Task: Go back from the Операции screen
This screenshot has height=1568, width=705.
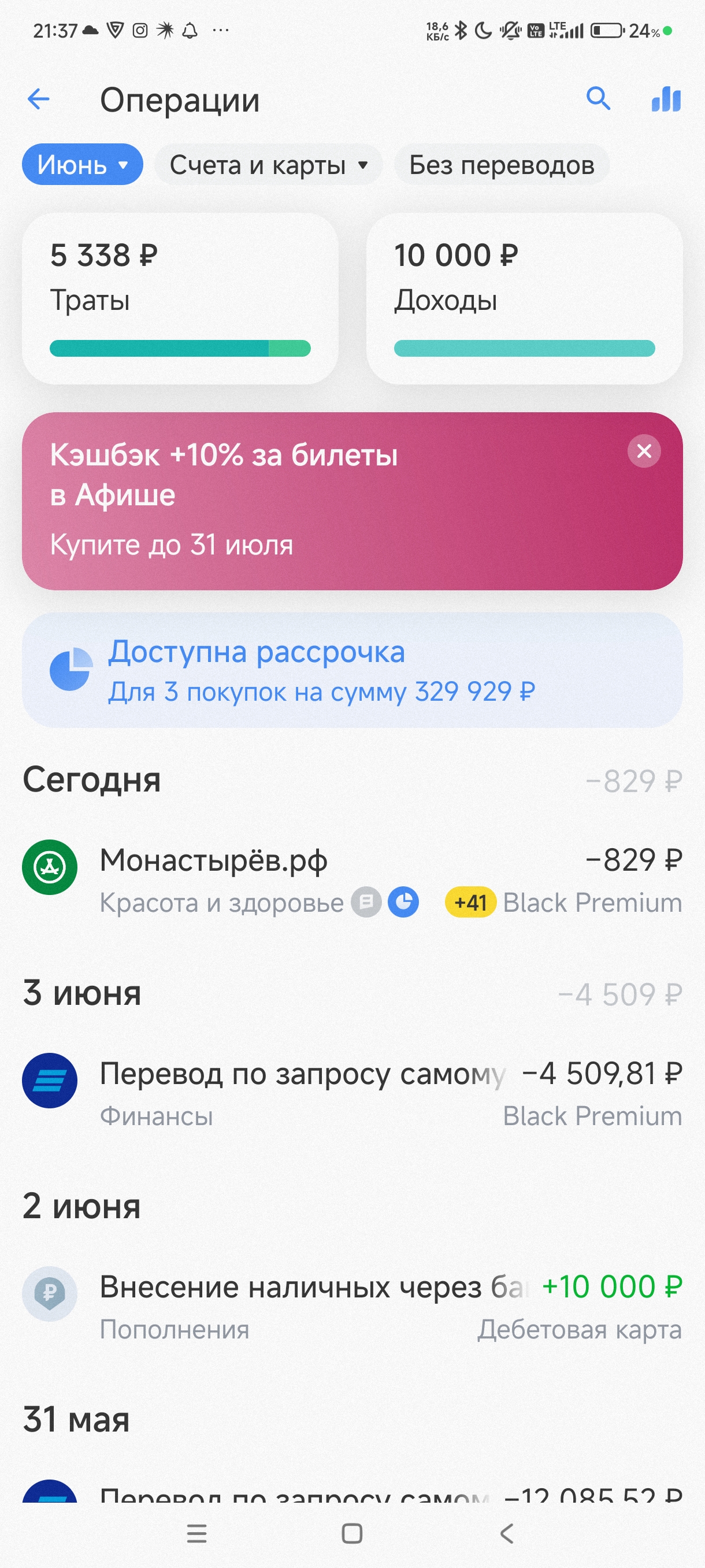Action: (39, 99)
